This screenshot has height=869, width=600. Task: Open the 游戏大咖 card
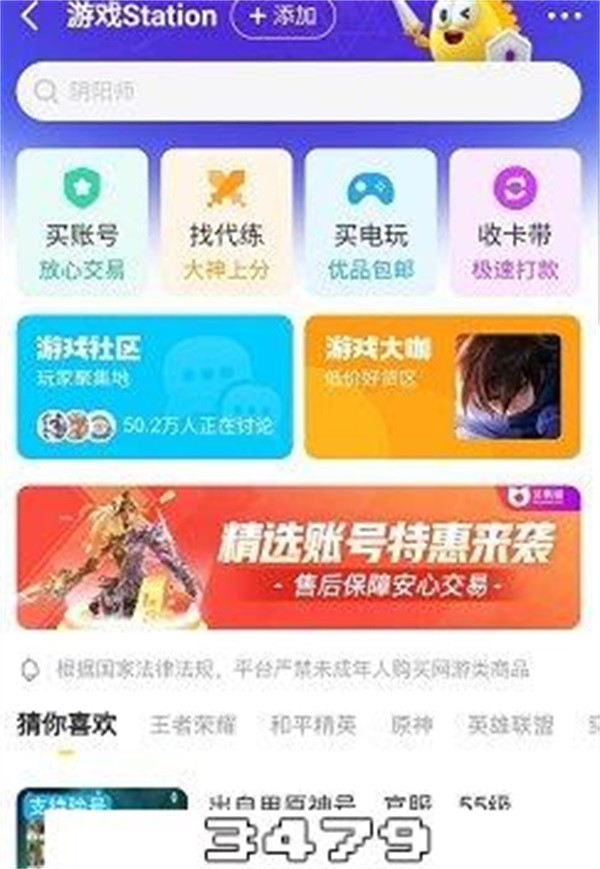coord(442,387)
